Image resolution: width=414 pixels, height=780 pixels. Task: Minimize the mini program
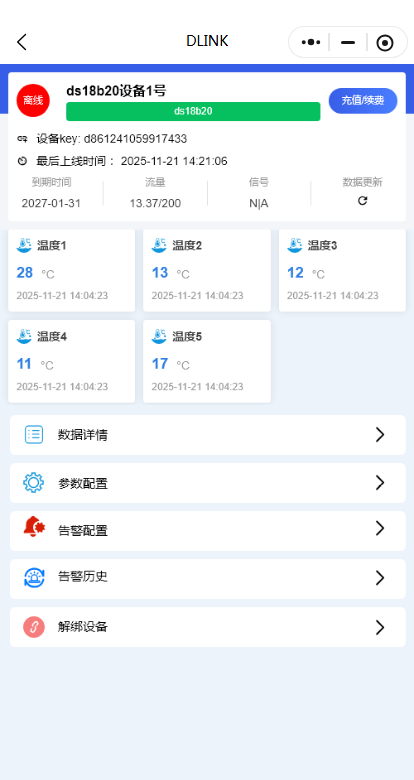(348, 42)
